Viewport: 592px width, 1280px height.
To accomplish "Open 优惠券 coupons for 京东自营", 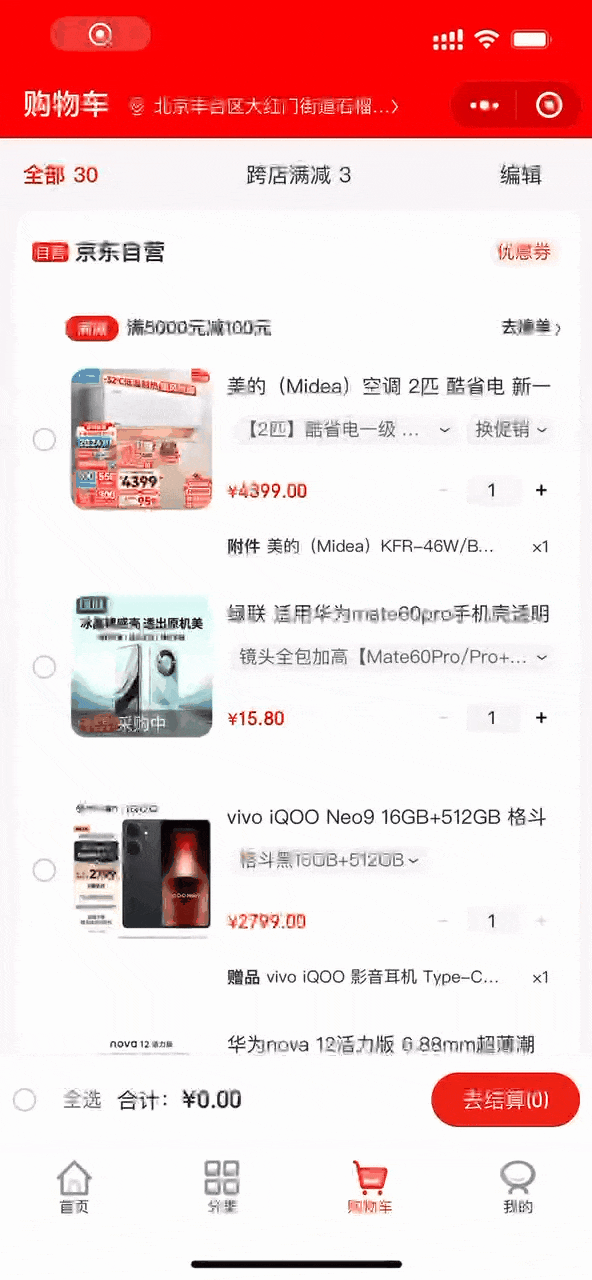I will [x=525, y=252].
